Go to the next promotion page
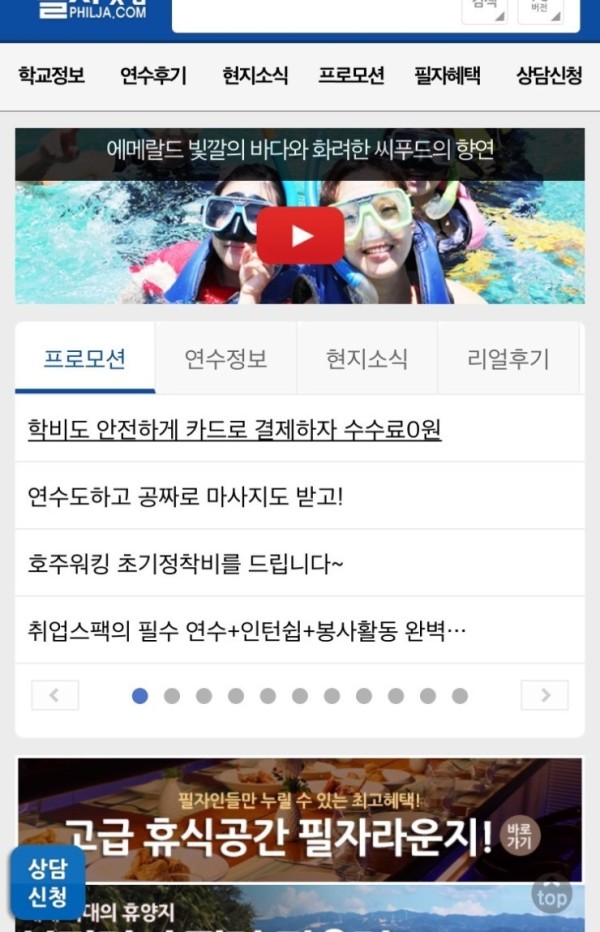600x932 pixels. pos(545,695)
